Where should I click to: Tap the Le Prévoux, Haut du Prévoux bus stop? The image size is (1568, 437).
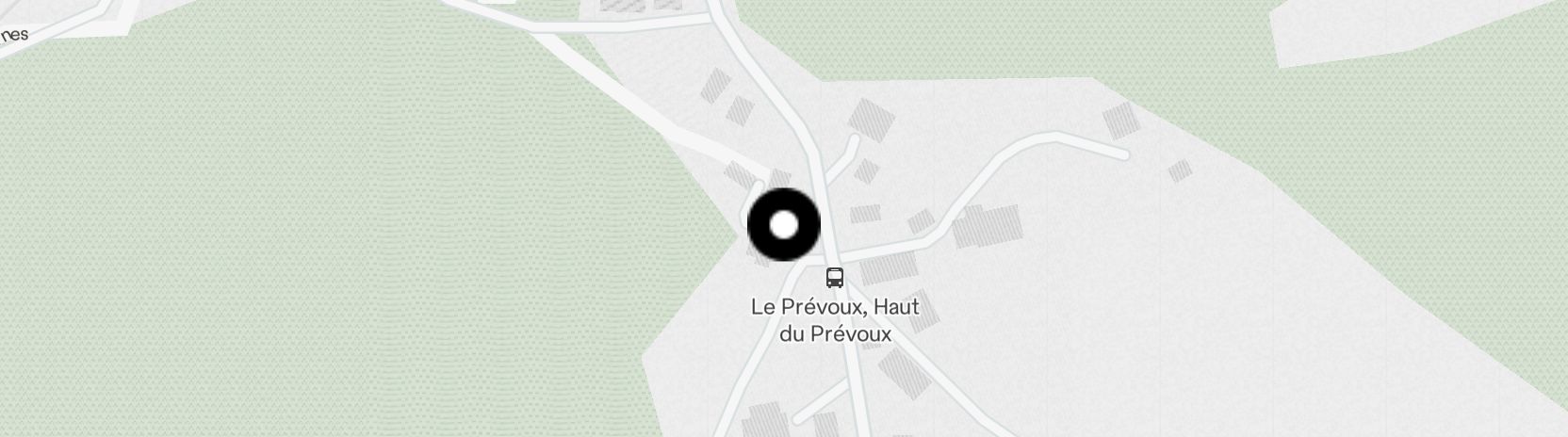[x=835, y=278]
